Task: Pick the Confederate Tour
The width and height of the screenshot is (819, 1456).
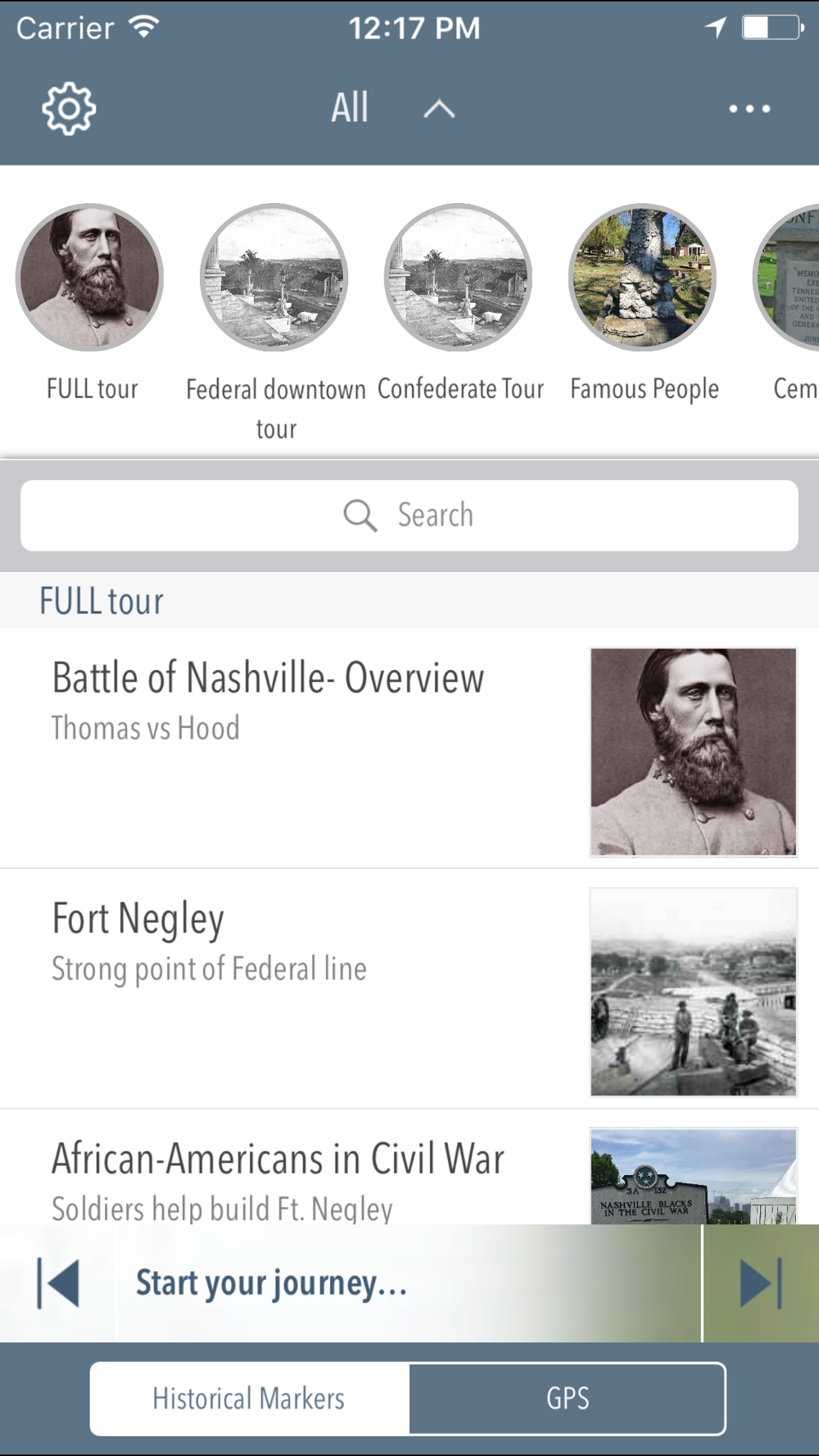Action: [459, 278]
